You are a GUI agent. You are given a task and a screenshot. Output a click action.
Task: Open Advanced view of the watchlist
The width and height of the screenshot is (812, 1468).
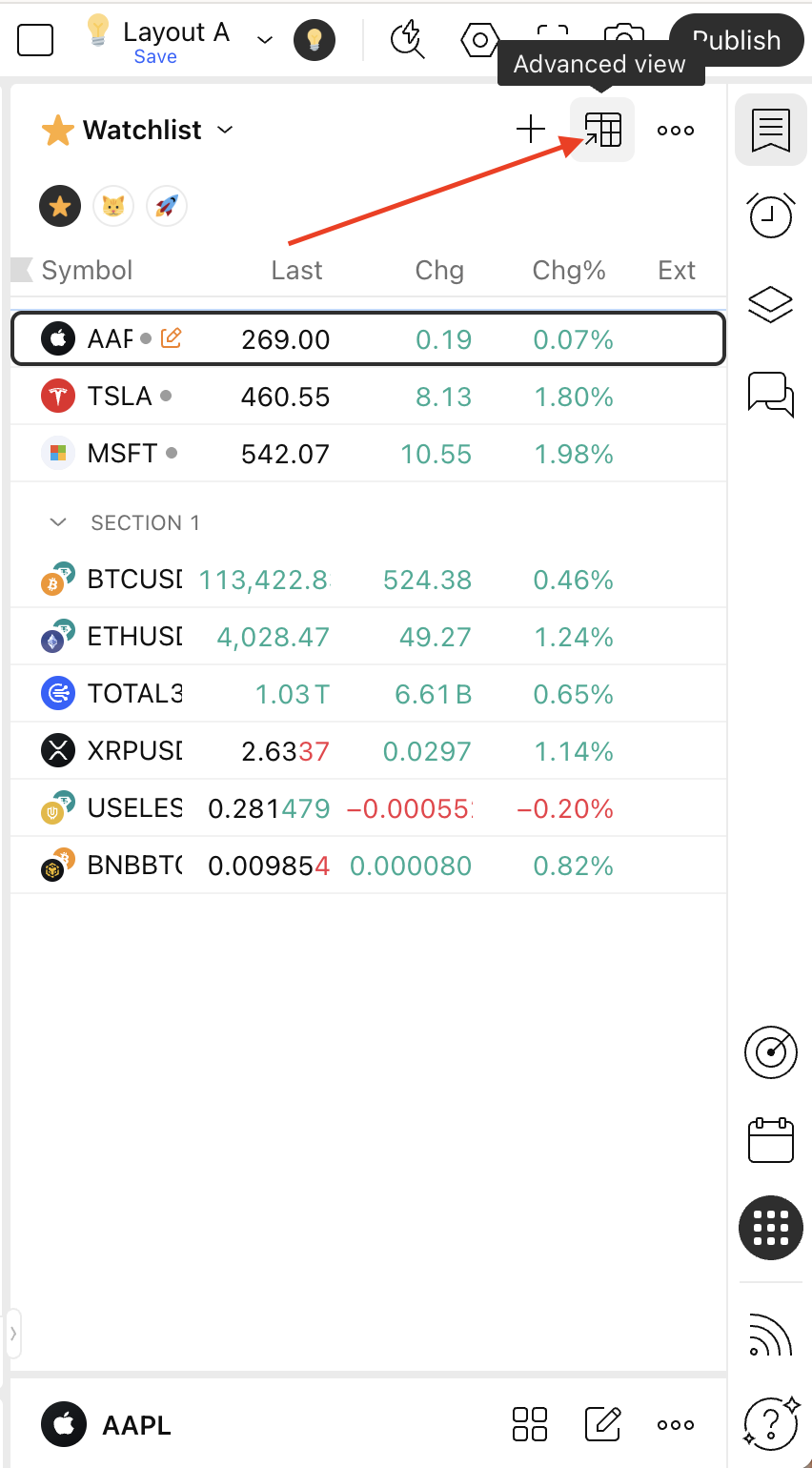click(602, 130)
